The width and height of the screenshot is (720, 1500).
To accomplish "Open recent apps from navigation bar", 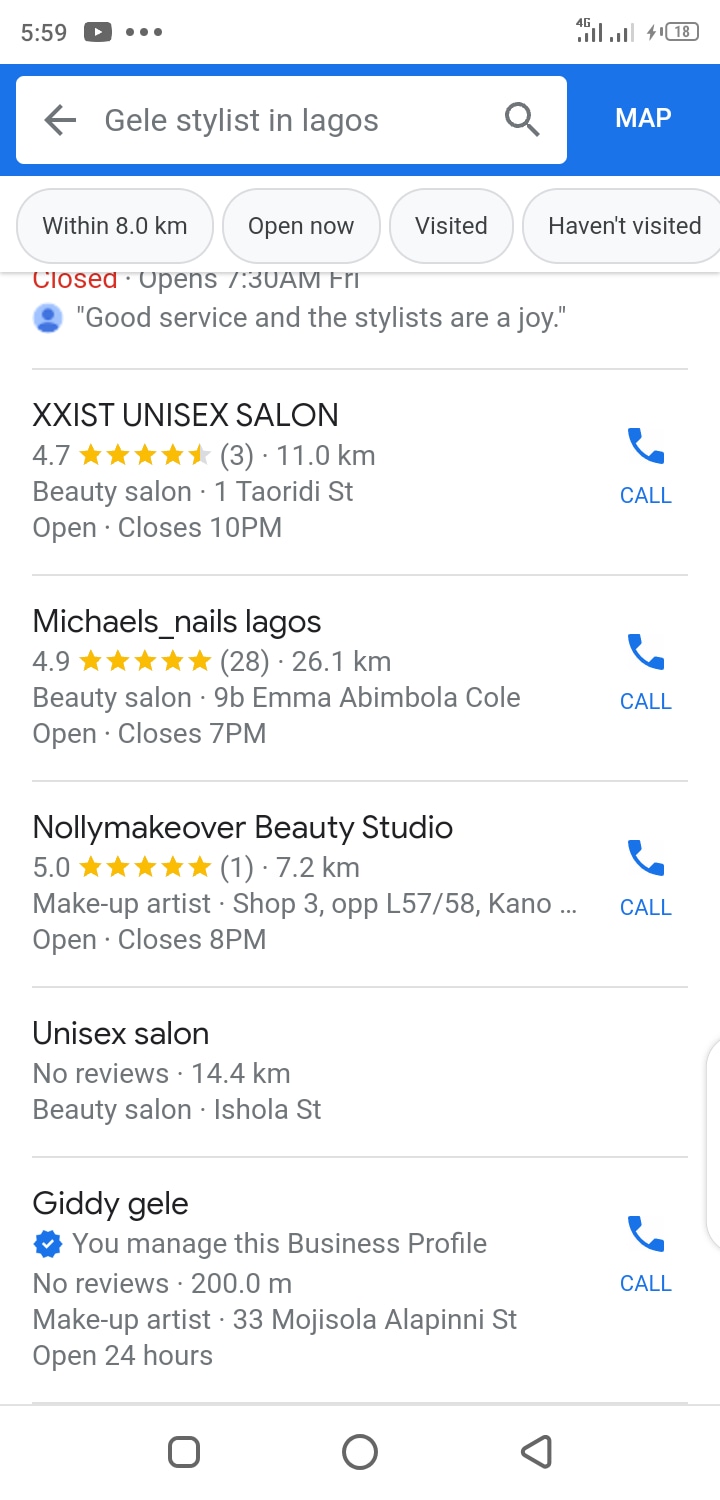I will click(184, 1452).
